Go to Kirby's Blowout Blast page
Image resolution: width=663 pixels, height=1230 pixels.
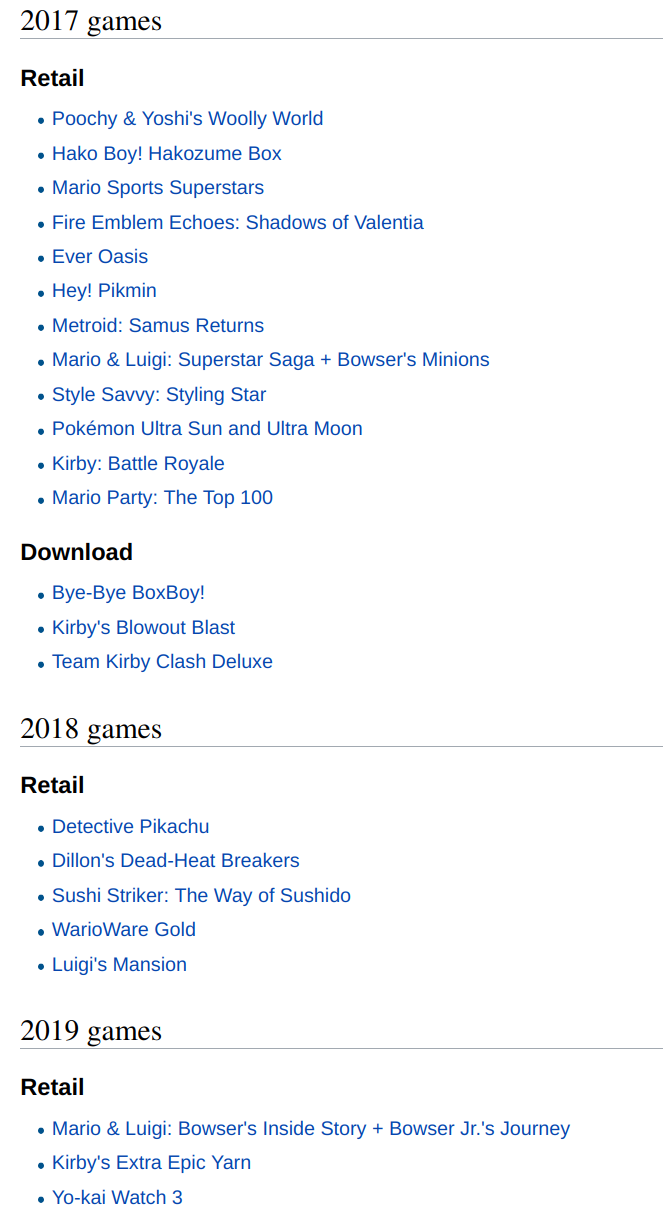[143, 628]
